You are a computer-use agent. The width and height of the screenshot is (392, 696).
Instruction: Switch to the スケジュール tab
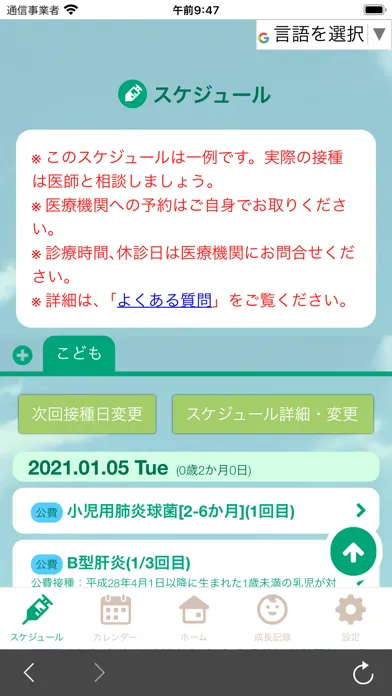tap(37, 618)
